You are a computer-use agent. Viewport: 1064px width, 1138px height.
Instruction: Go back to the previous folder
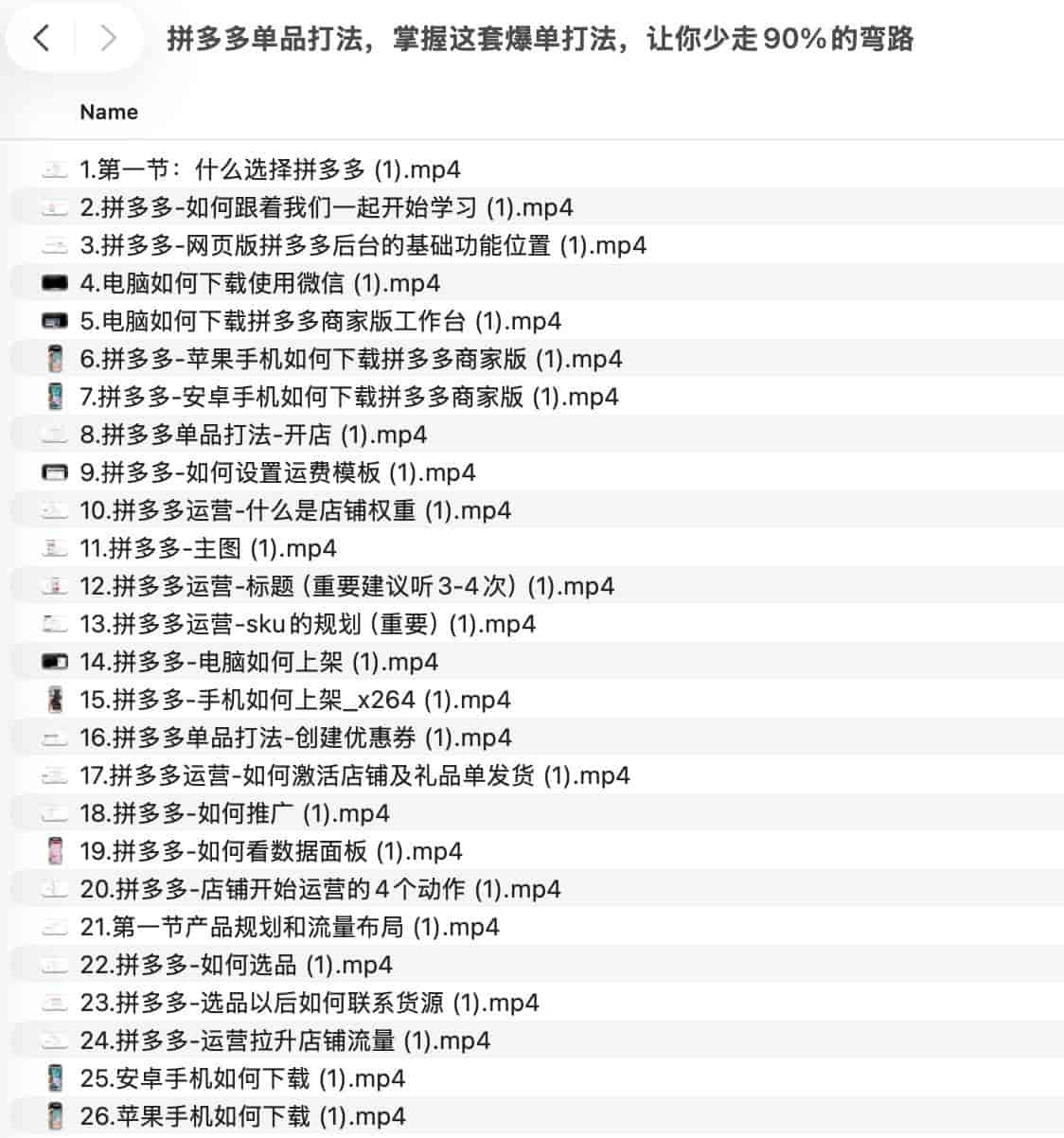coord(42,39)
